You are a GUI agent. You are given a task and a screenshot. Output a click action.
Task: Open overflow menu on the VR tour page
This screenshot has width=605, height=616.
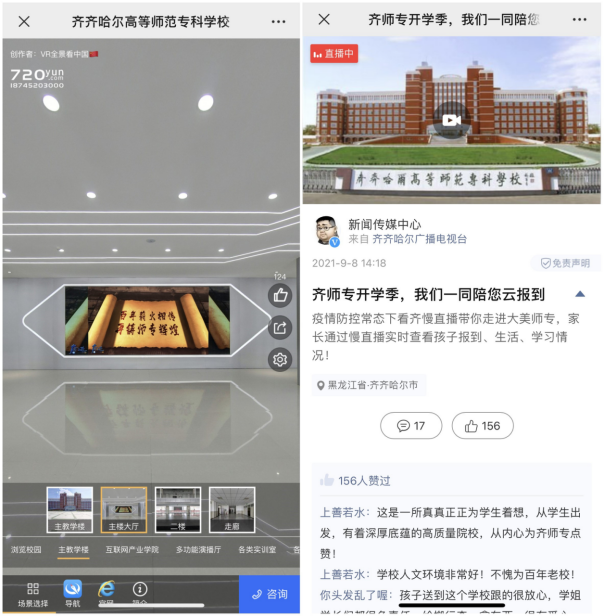pos(276,20)
